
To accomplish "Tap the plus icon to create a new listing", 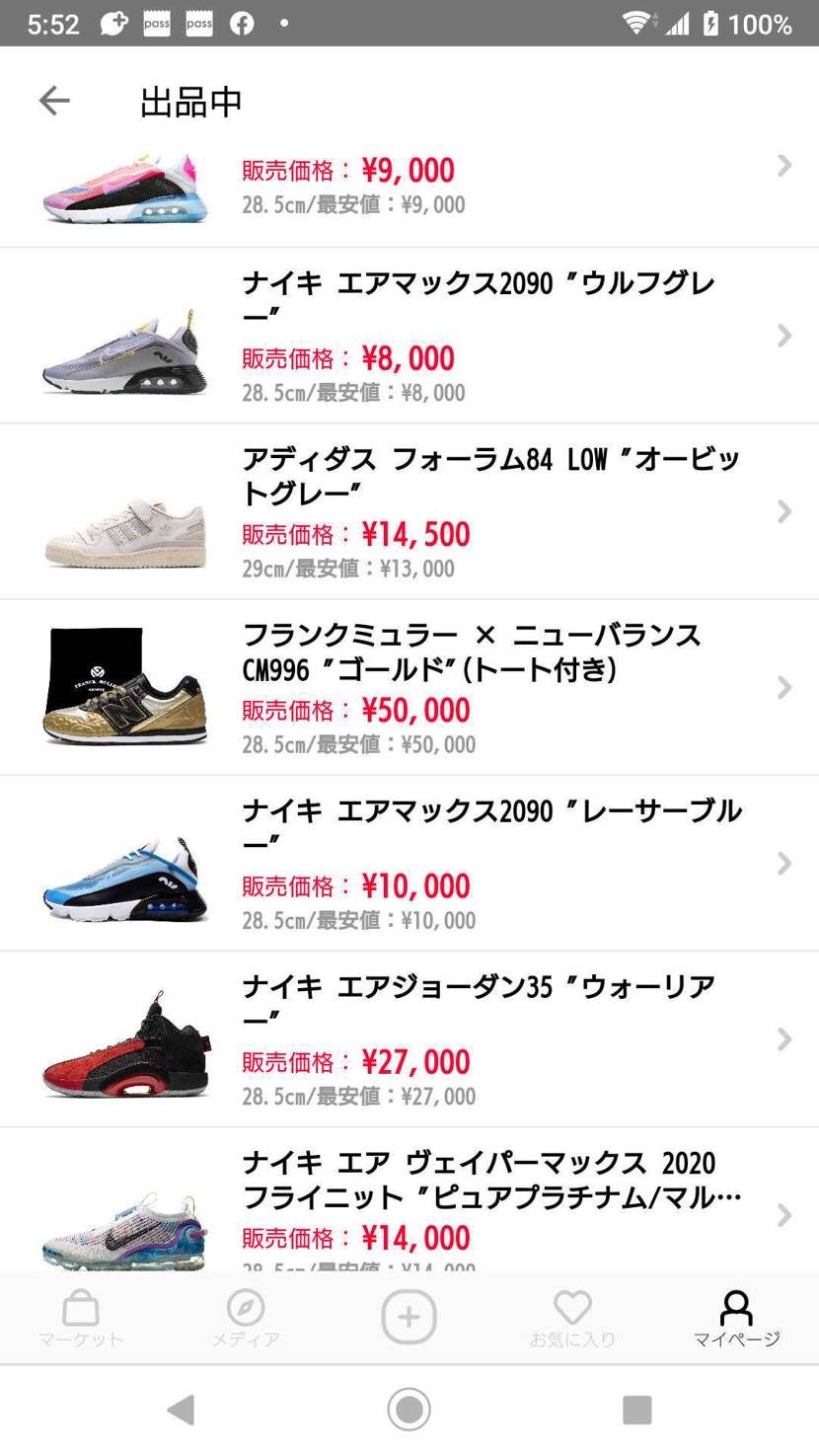I will (409, 1316).
